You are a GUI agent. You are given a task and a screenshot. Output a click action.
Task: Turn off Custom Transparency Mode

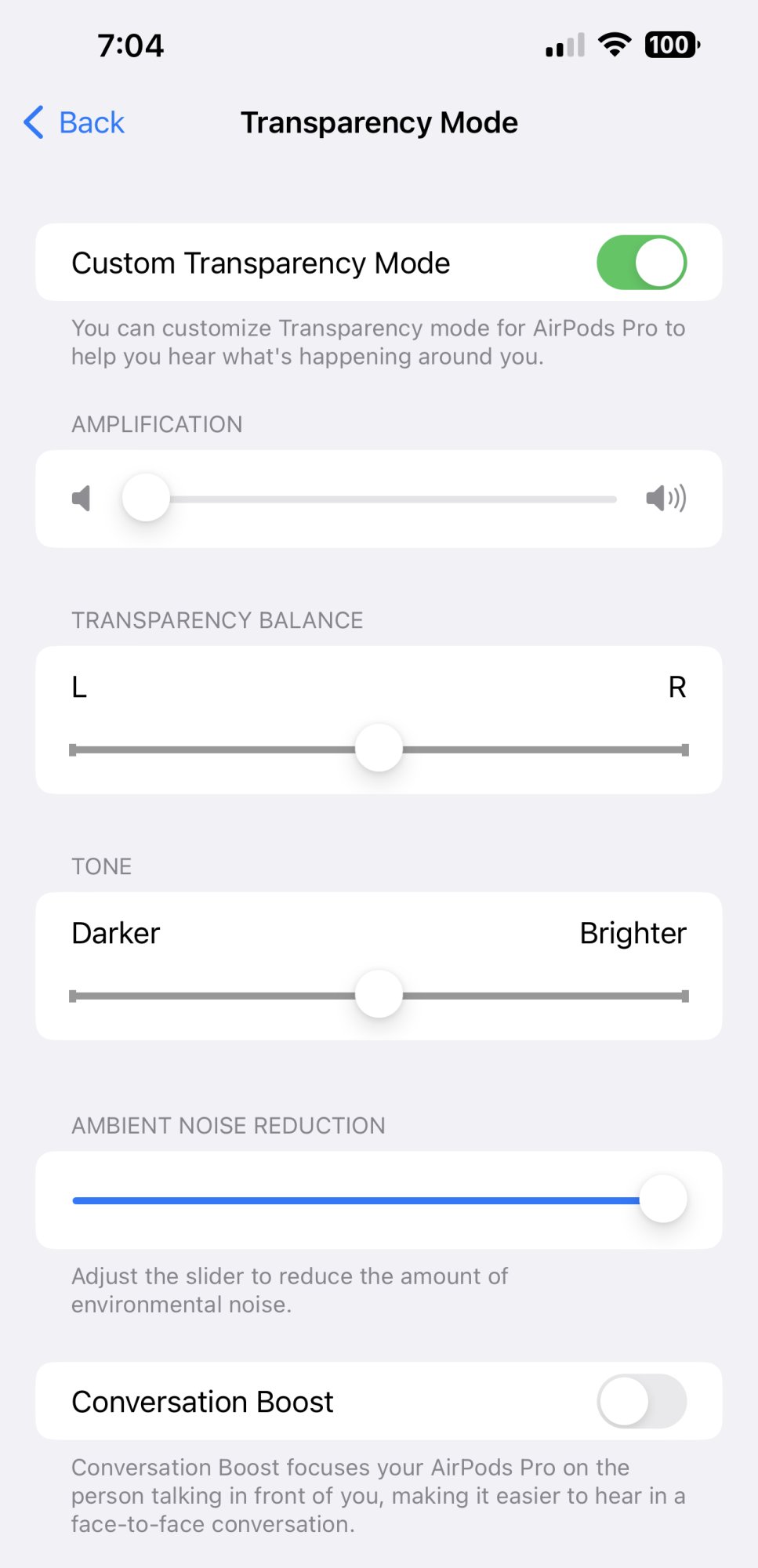(x=641, y=263)
